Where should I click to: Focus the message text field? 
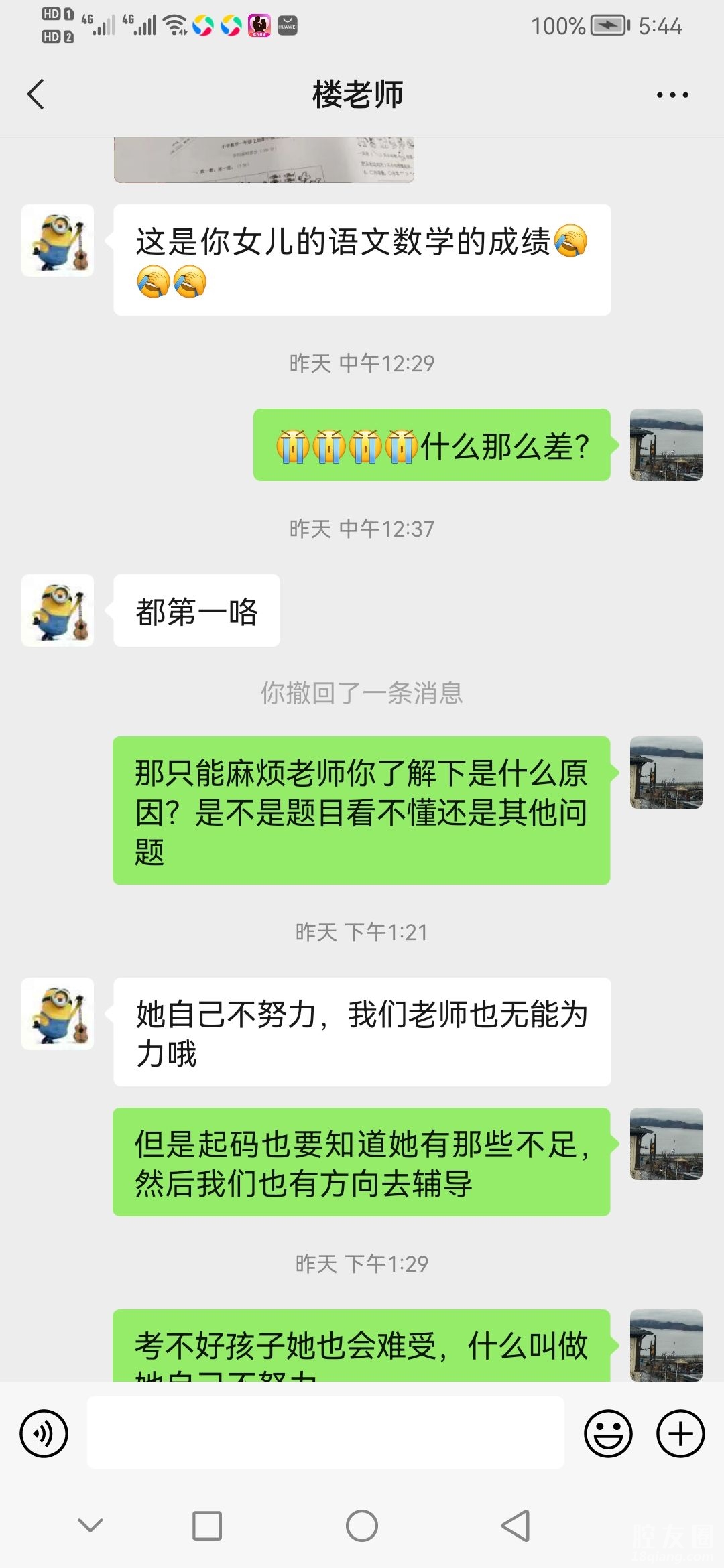click(325, 1433)
